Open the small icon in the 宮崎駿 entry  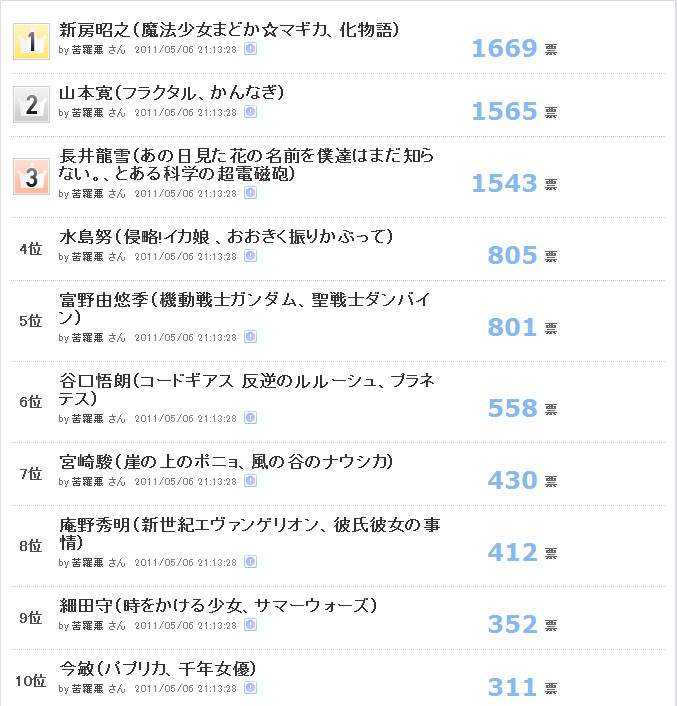250,481
